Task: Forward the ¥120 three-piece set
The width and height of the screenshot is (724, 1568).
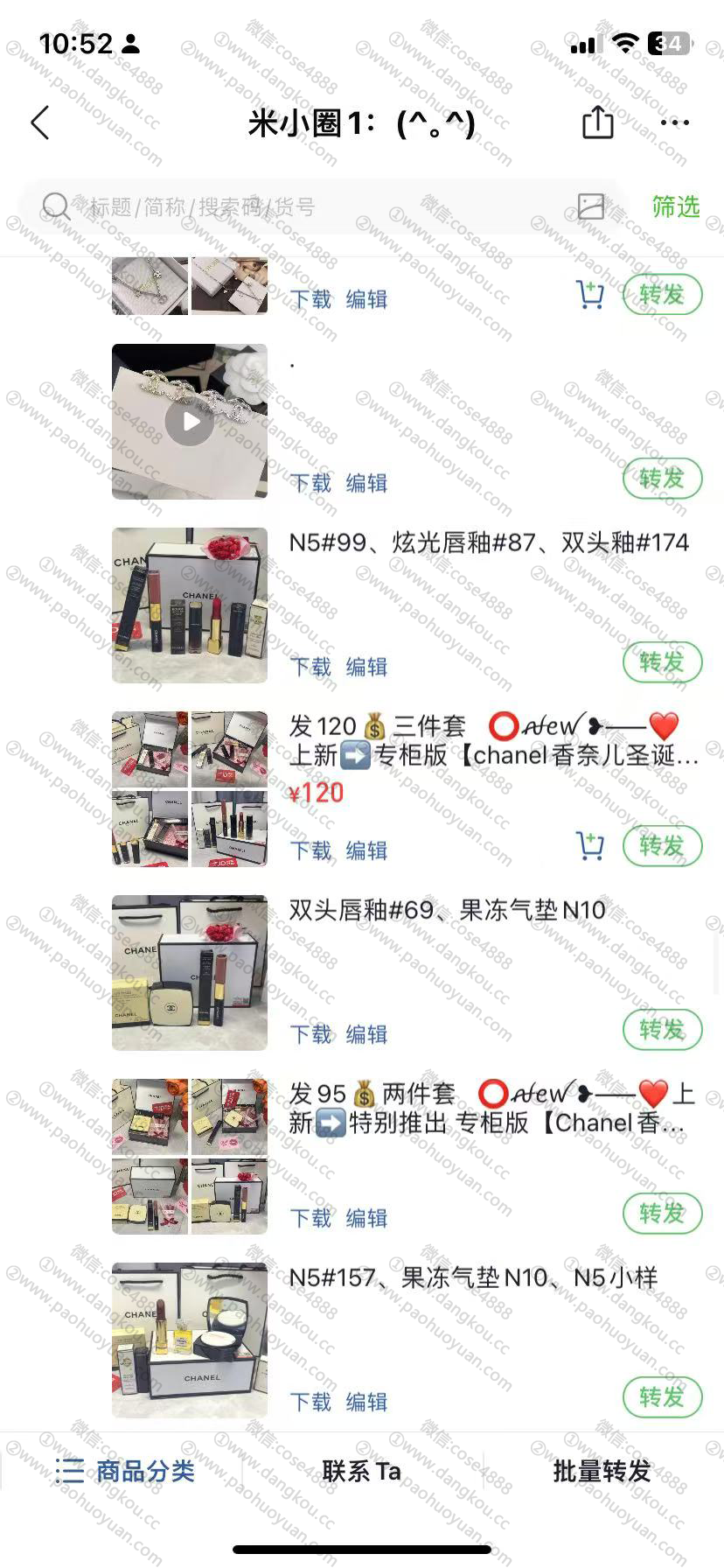Action: (x=662, y=846)
